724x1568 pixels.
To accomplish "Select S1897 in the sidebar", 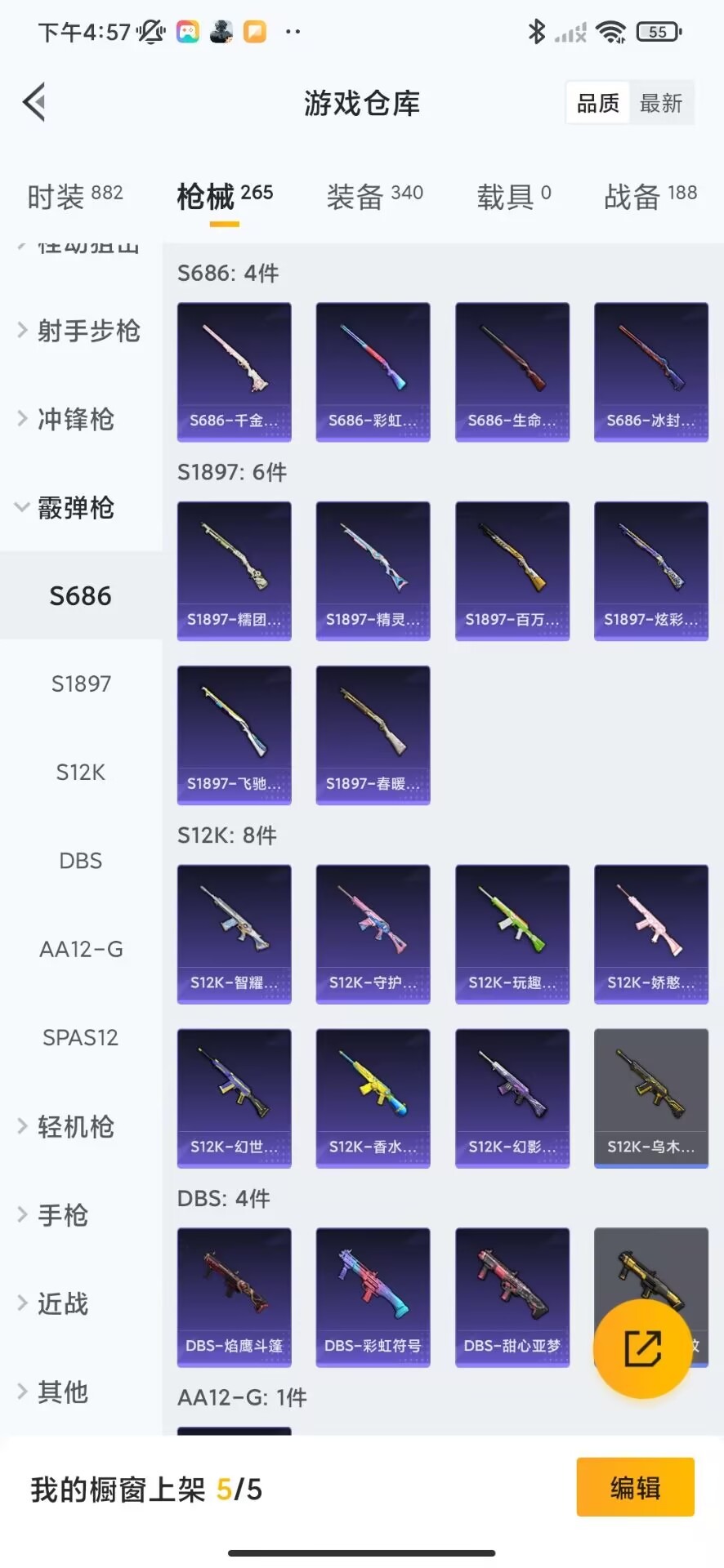I will (x=80, y=684).
